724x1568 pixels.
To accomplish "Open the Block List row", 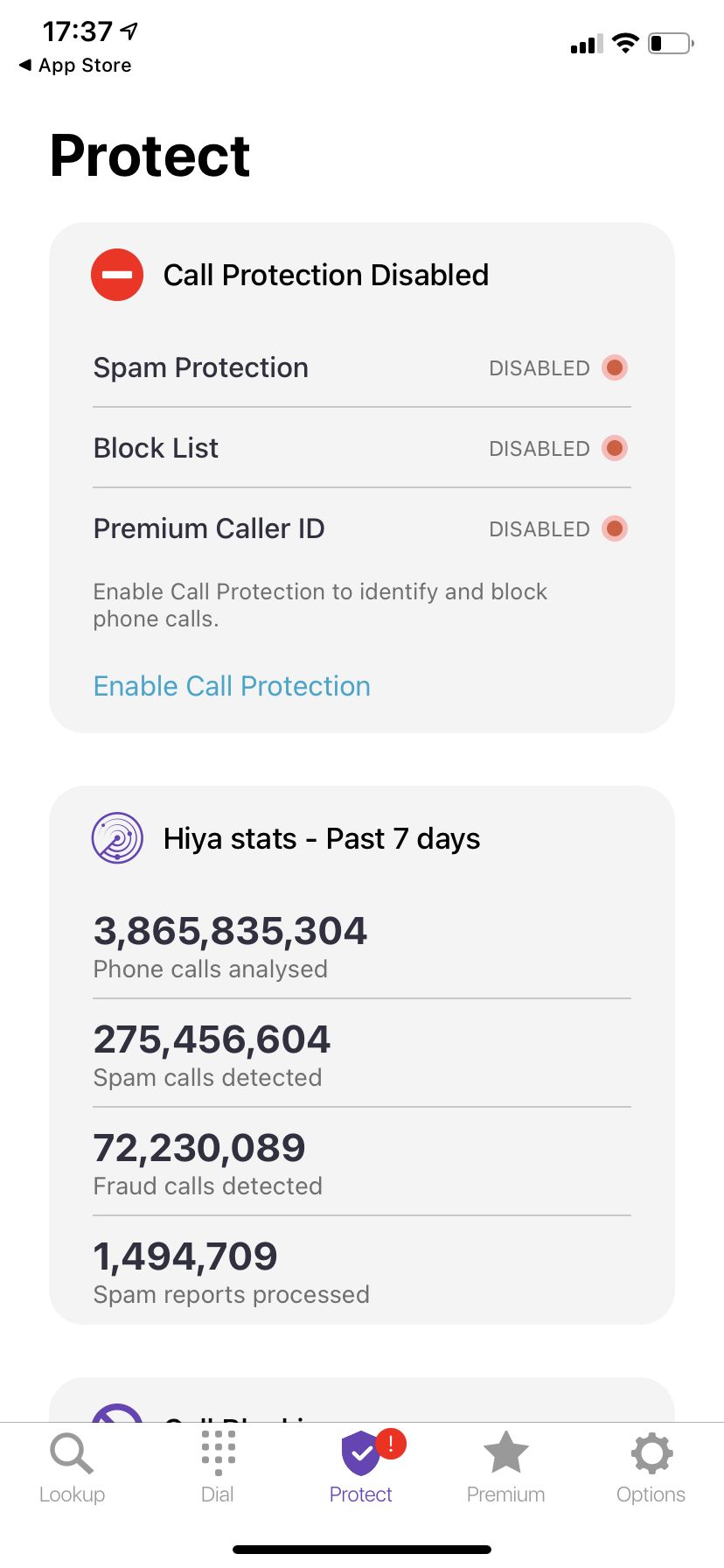I will pos(361,448).
